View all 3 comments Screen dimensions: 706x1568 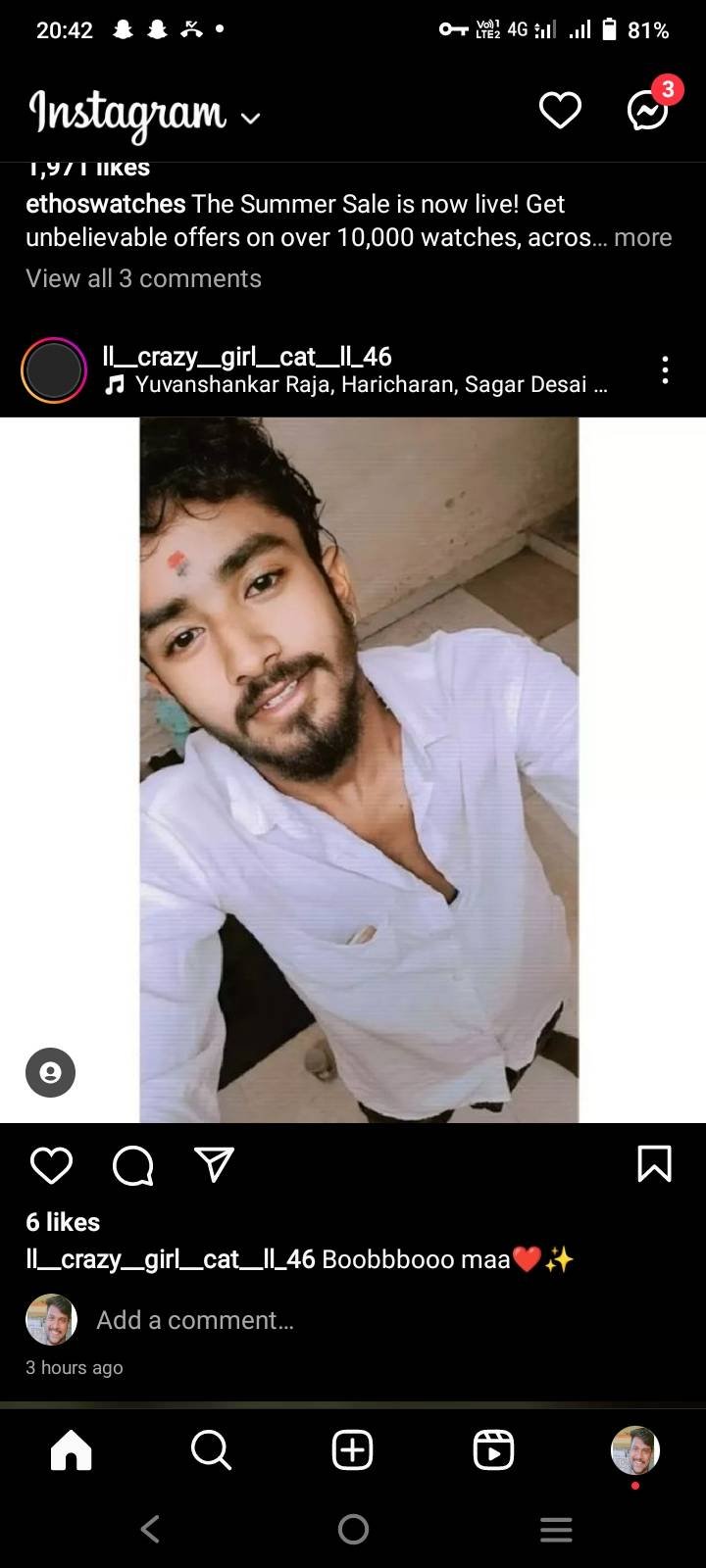coord(143,278)
